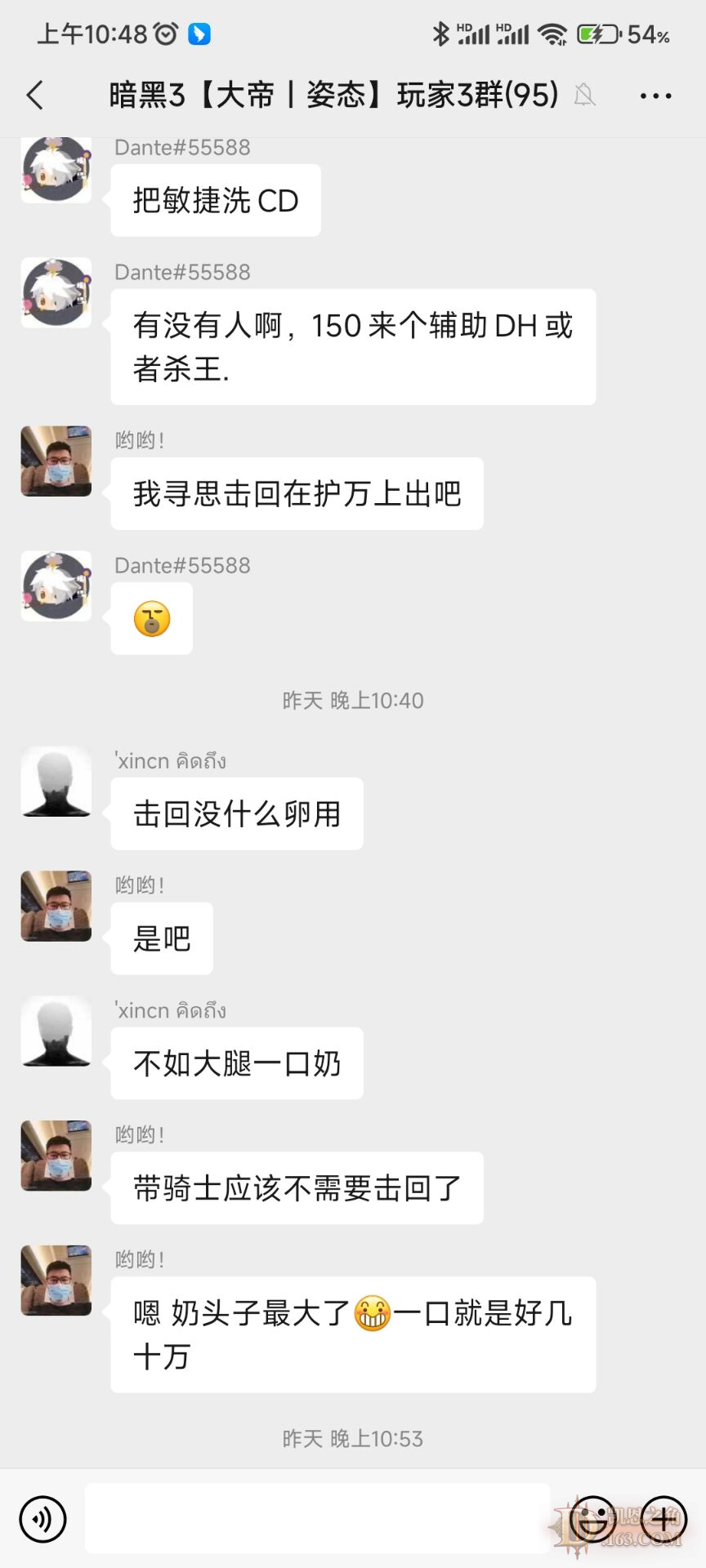Viewport: 706px width, 1568px height.
Task: Open the three-dot chat info menu
Action: point(655,96)
